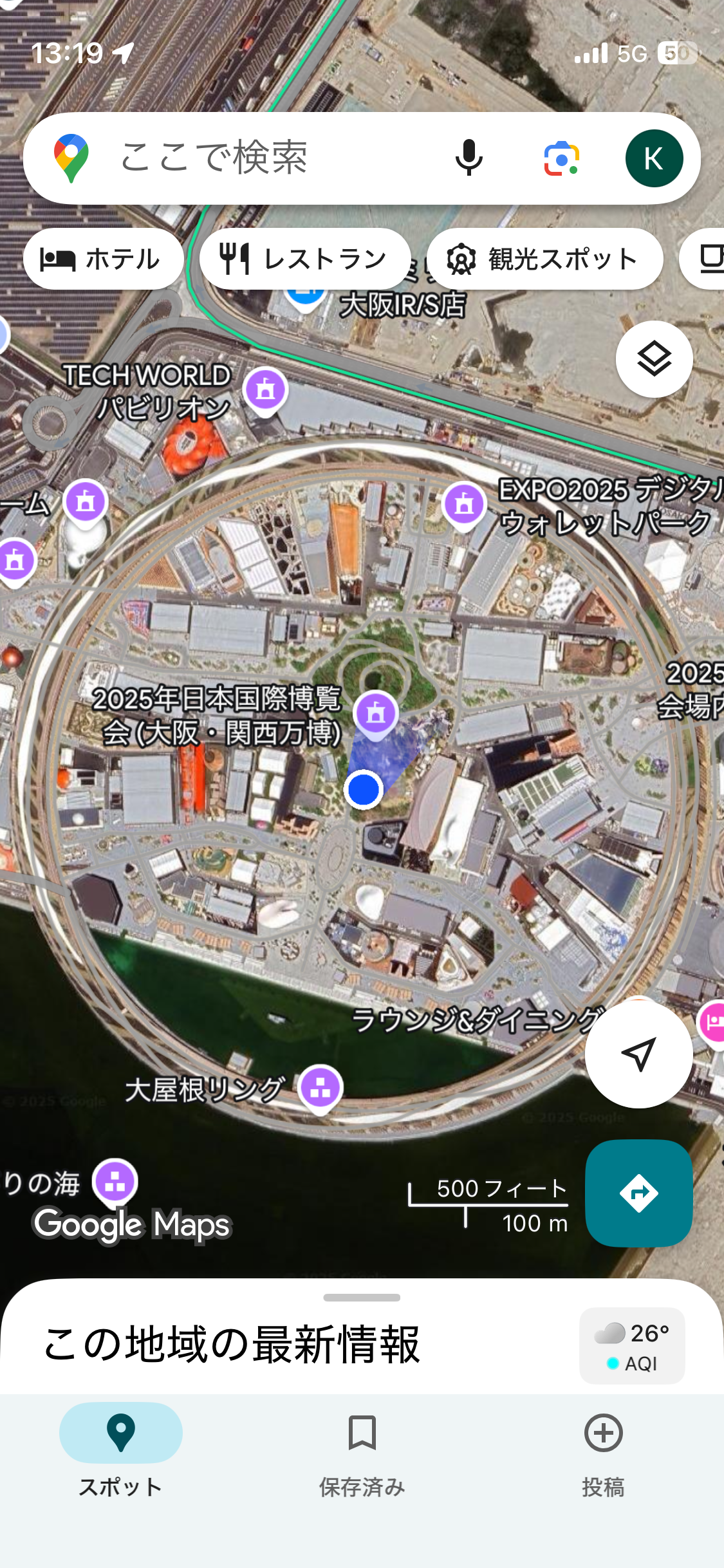Expand the この地域の最新情報 sheet handle
This screenshot has width=724, height=1568.
pyautogui.click(x=362, y=1298)
